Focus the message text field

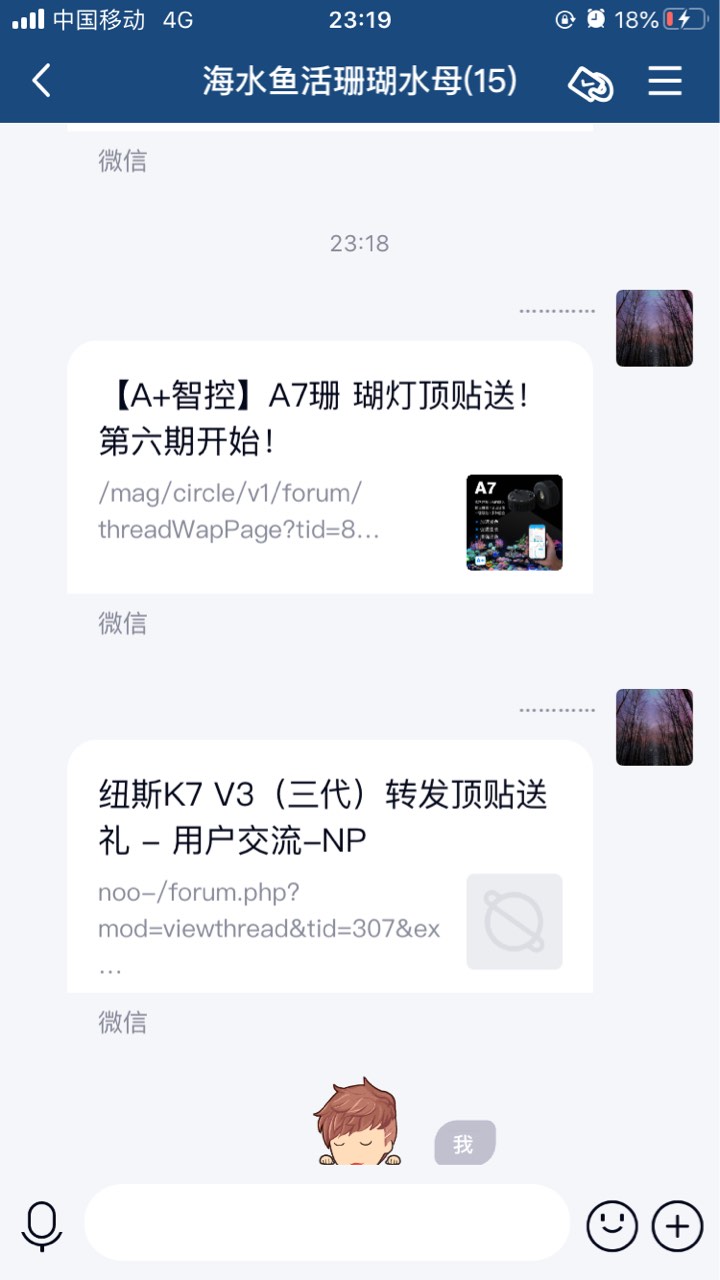point(326,1223)
